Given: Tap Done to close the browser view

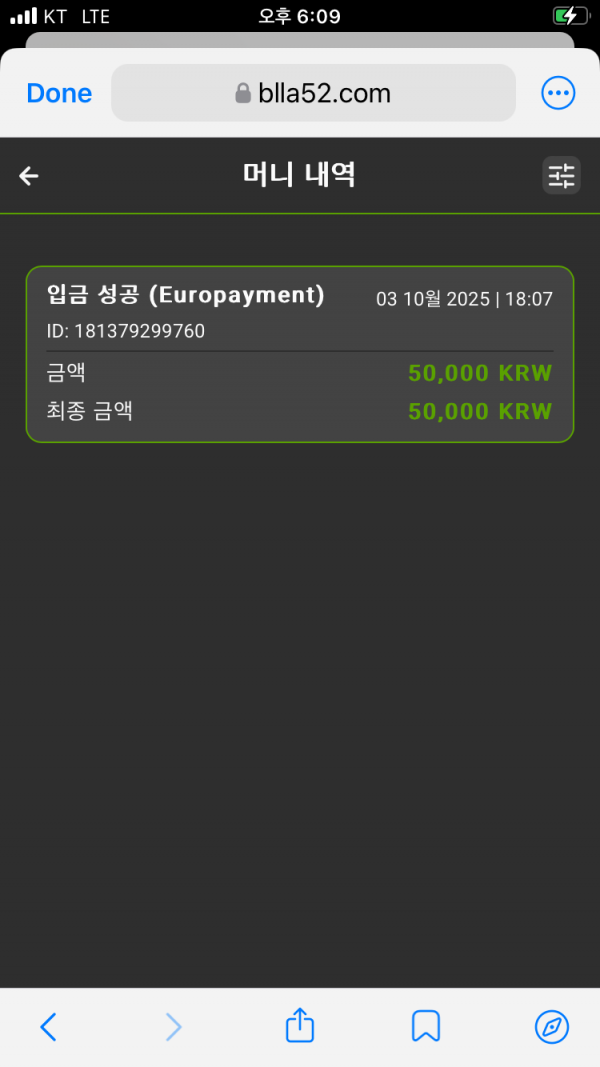Looking at the screenshot, I should click(59, 93).
